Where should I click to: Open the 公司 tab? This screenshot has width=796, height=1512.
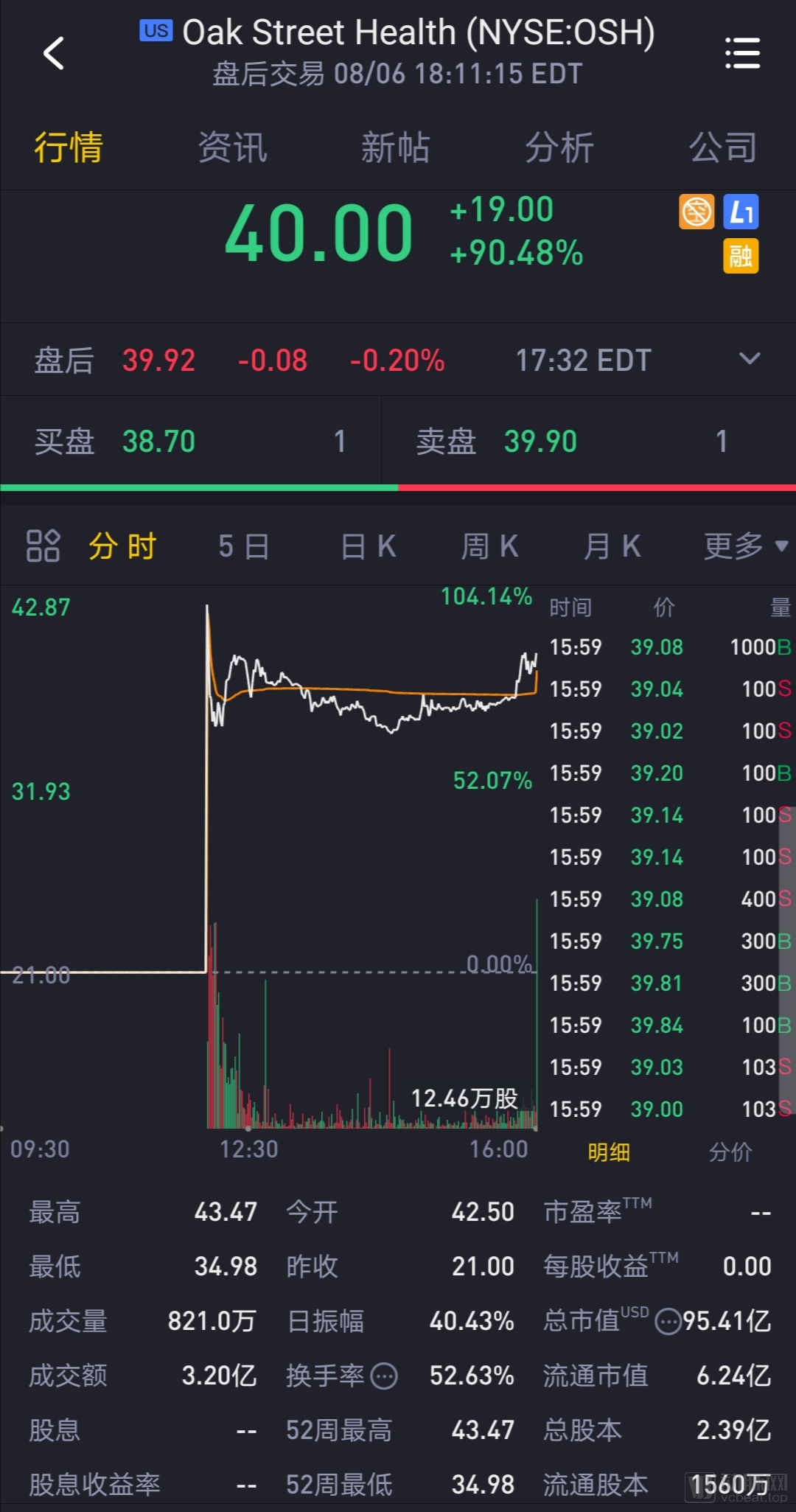[x=723, y=147]
